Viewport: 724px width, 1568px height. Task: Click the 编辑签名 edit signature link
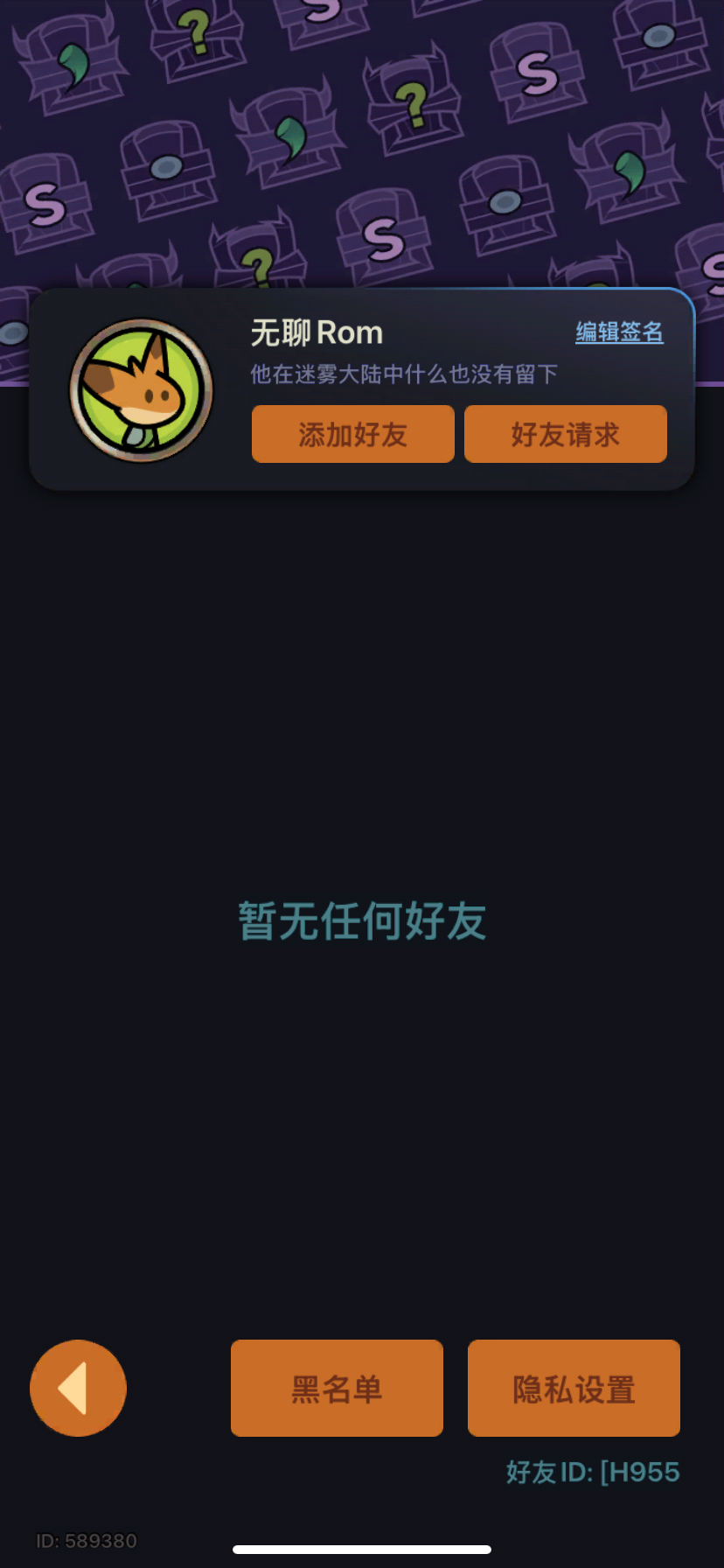618,332
